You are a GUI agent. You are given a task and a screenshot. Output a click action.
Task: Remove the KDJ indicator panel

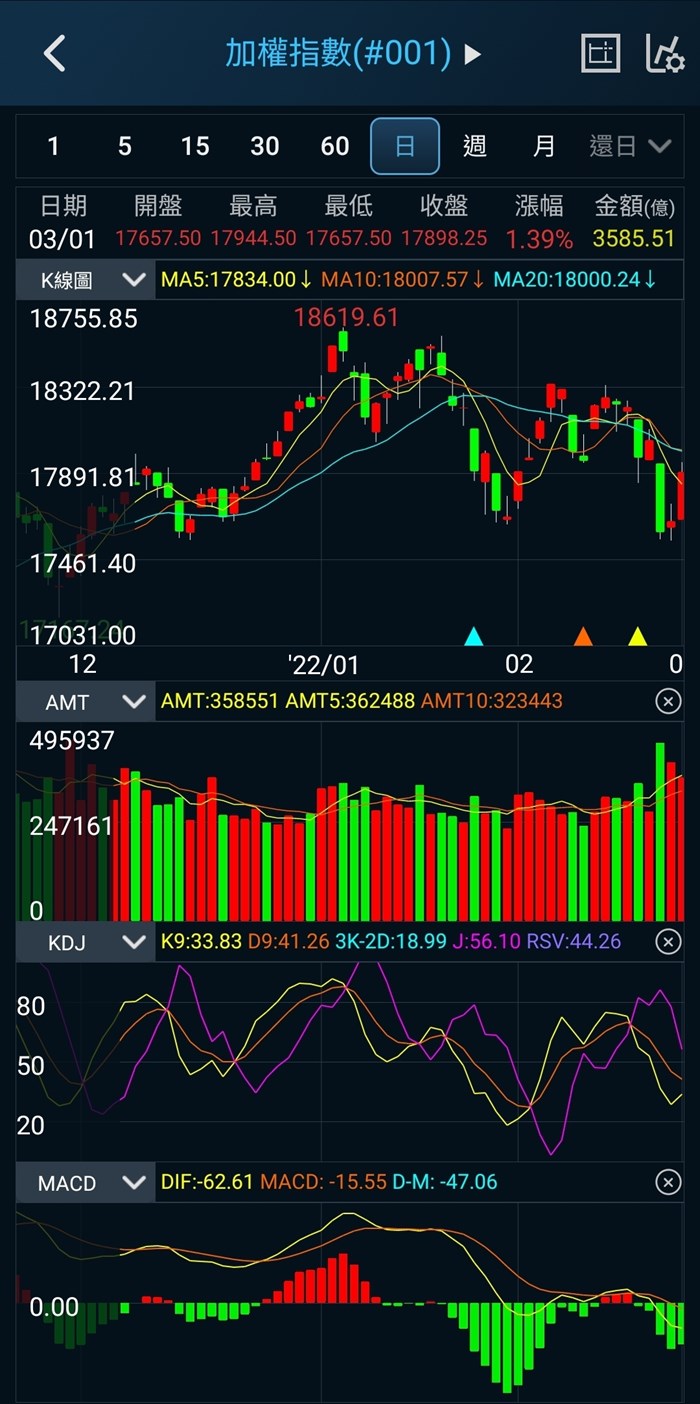coord(668,942)
